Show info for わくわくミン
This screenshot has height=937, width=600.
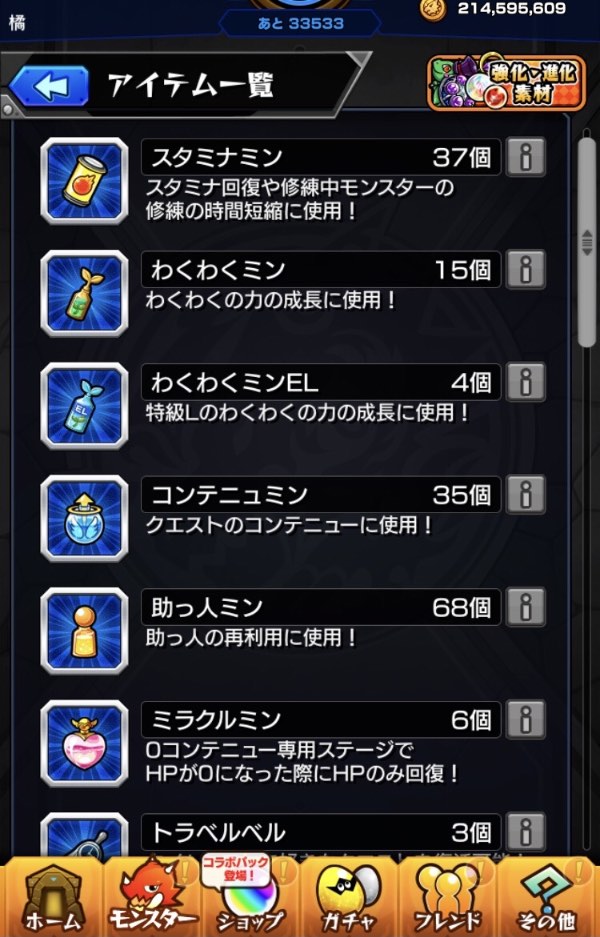point(525,269)
